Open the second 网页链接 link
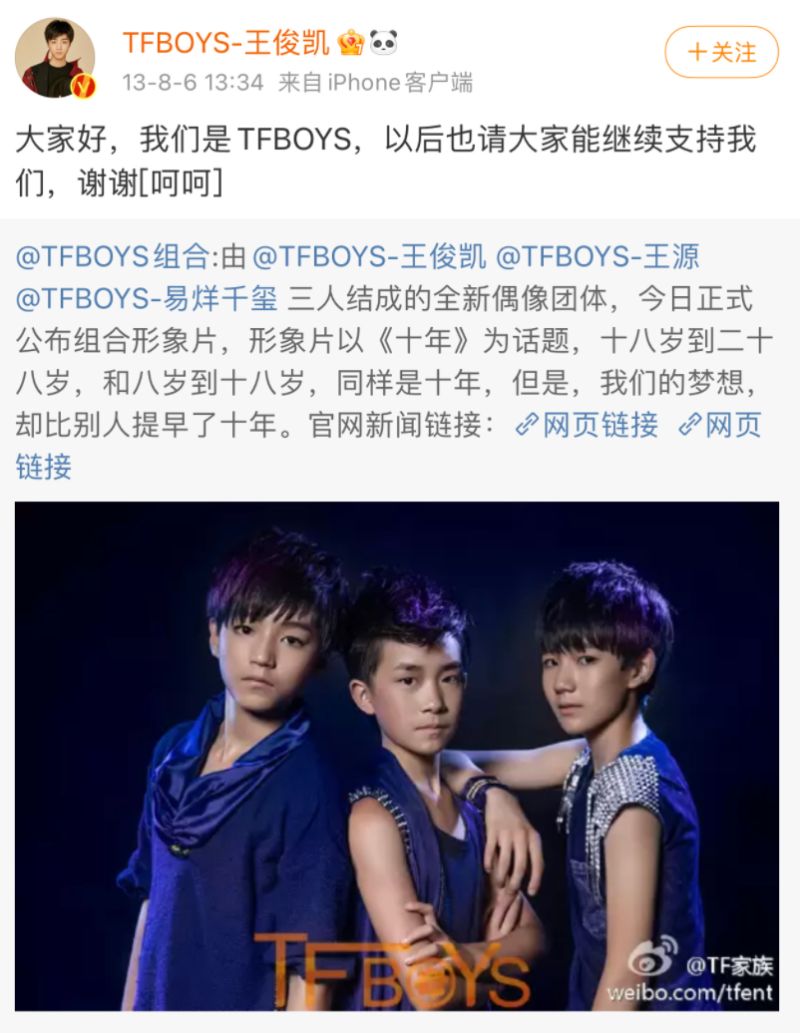The width and height of the screenshot is (800, 1033). pos(720,426)
